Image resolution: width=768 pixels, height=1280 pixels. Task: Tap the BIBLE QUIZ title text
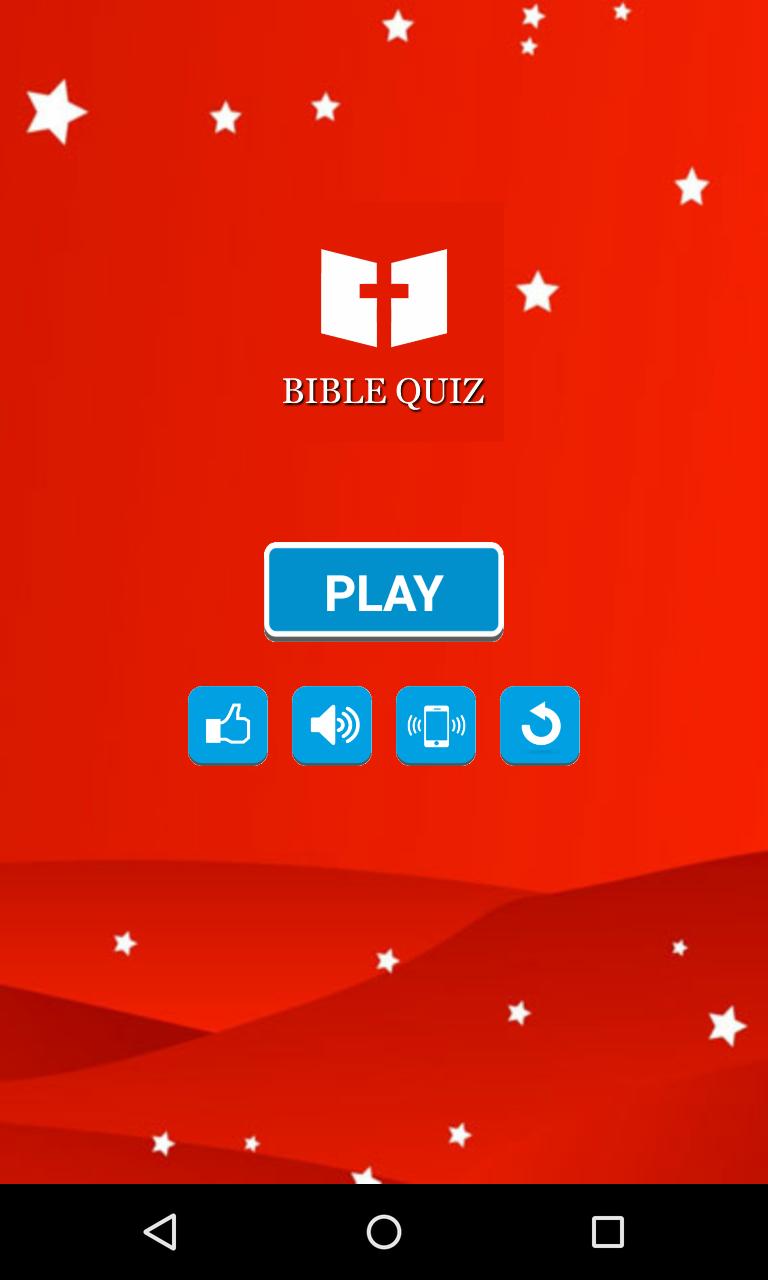tap(383, 391)
